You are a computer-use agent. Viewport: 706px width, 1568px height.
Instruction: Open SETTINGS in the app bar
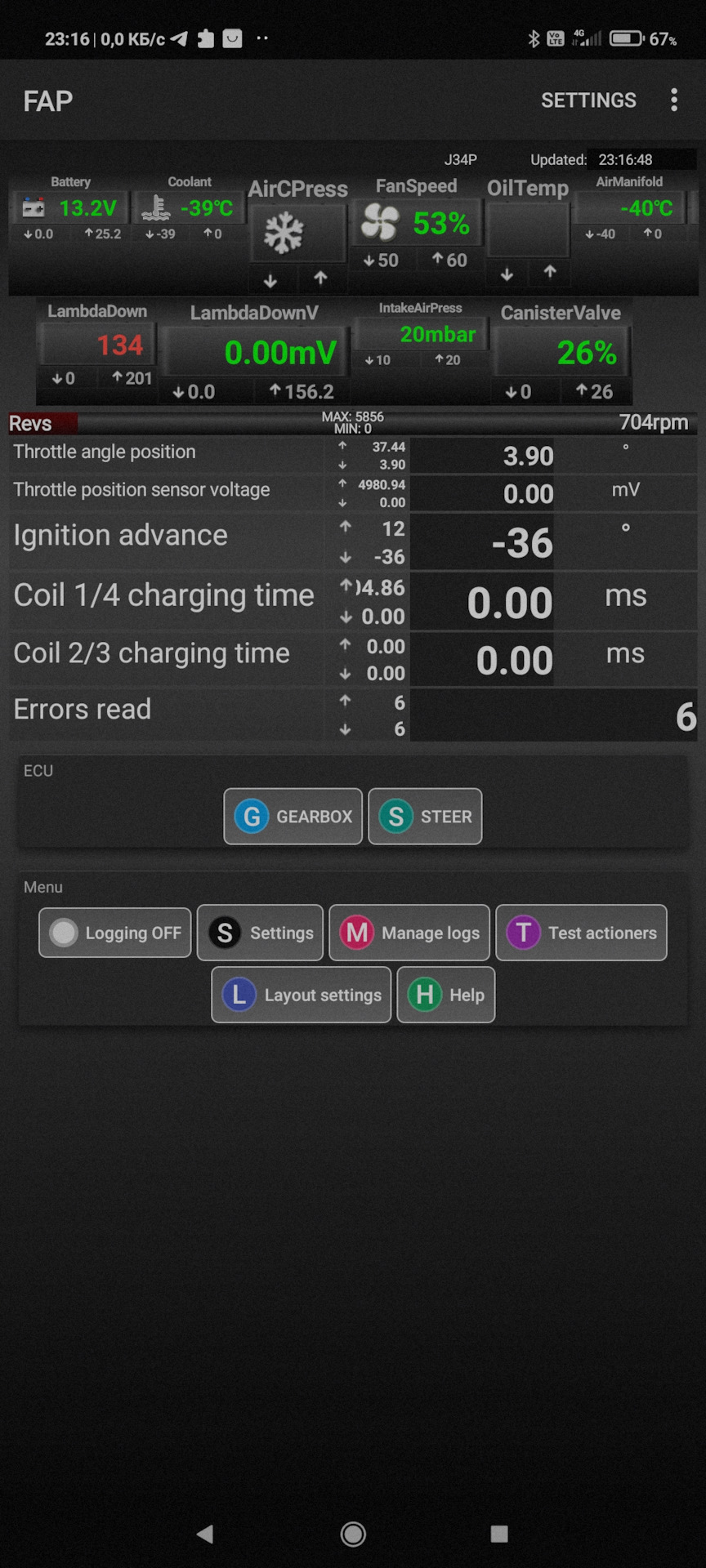point(588,100)
